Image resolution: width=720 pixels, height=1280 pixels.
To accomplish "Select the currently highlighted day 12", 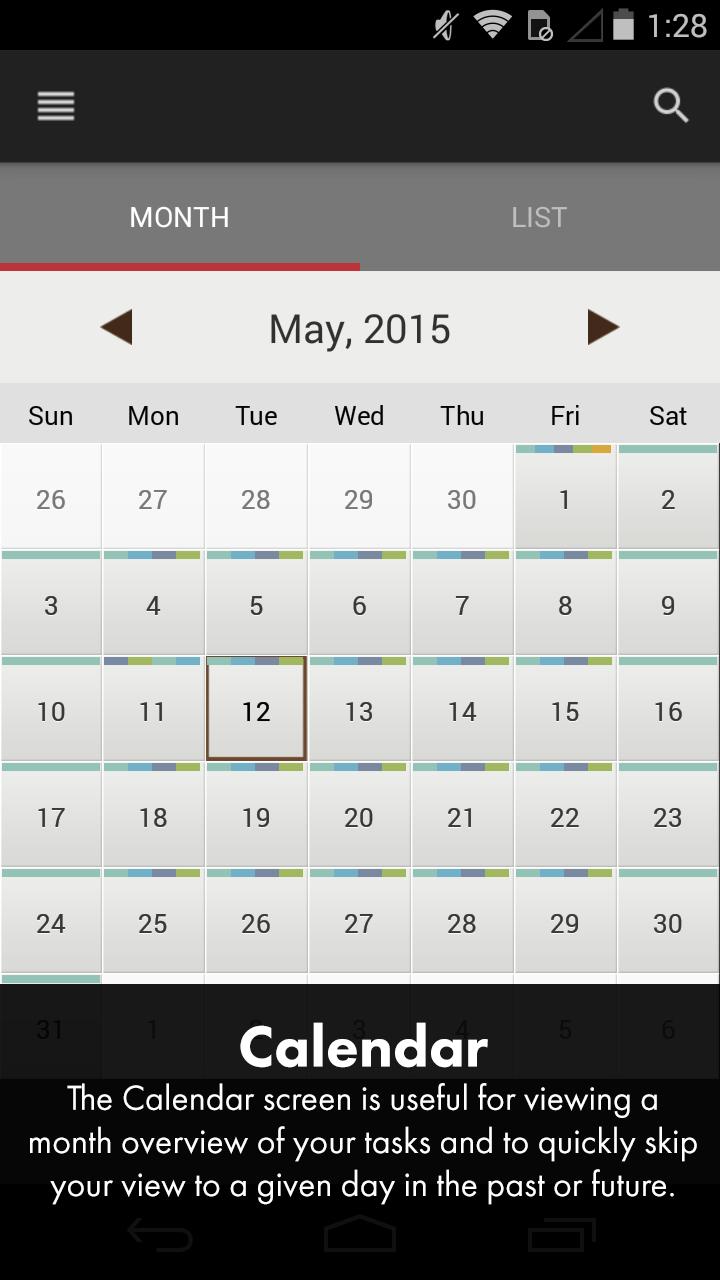I will tap(256, 712).
